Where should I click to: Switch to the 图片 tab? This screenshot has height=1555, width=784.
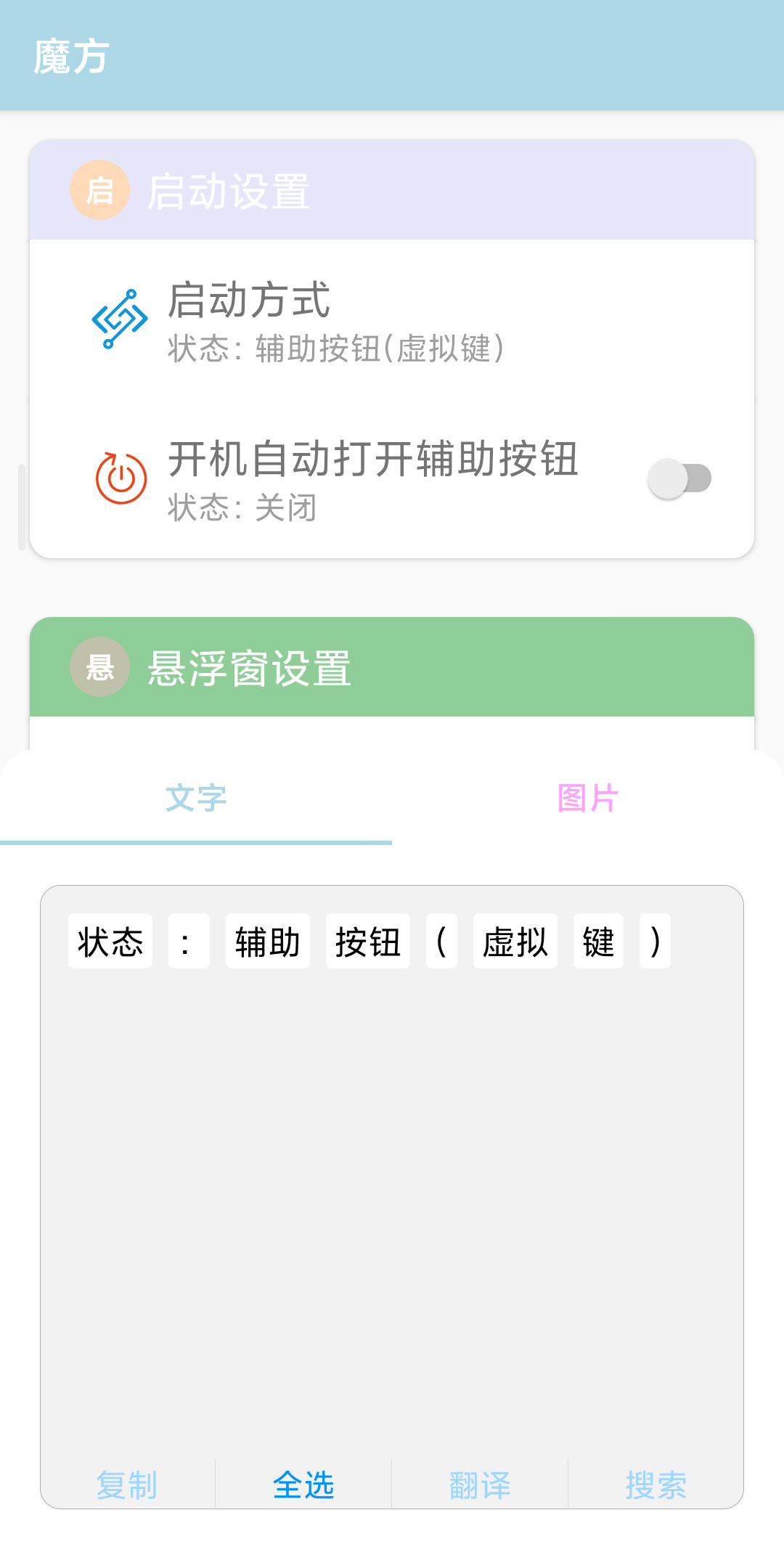coord(587,799)
